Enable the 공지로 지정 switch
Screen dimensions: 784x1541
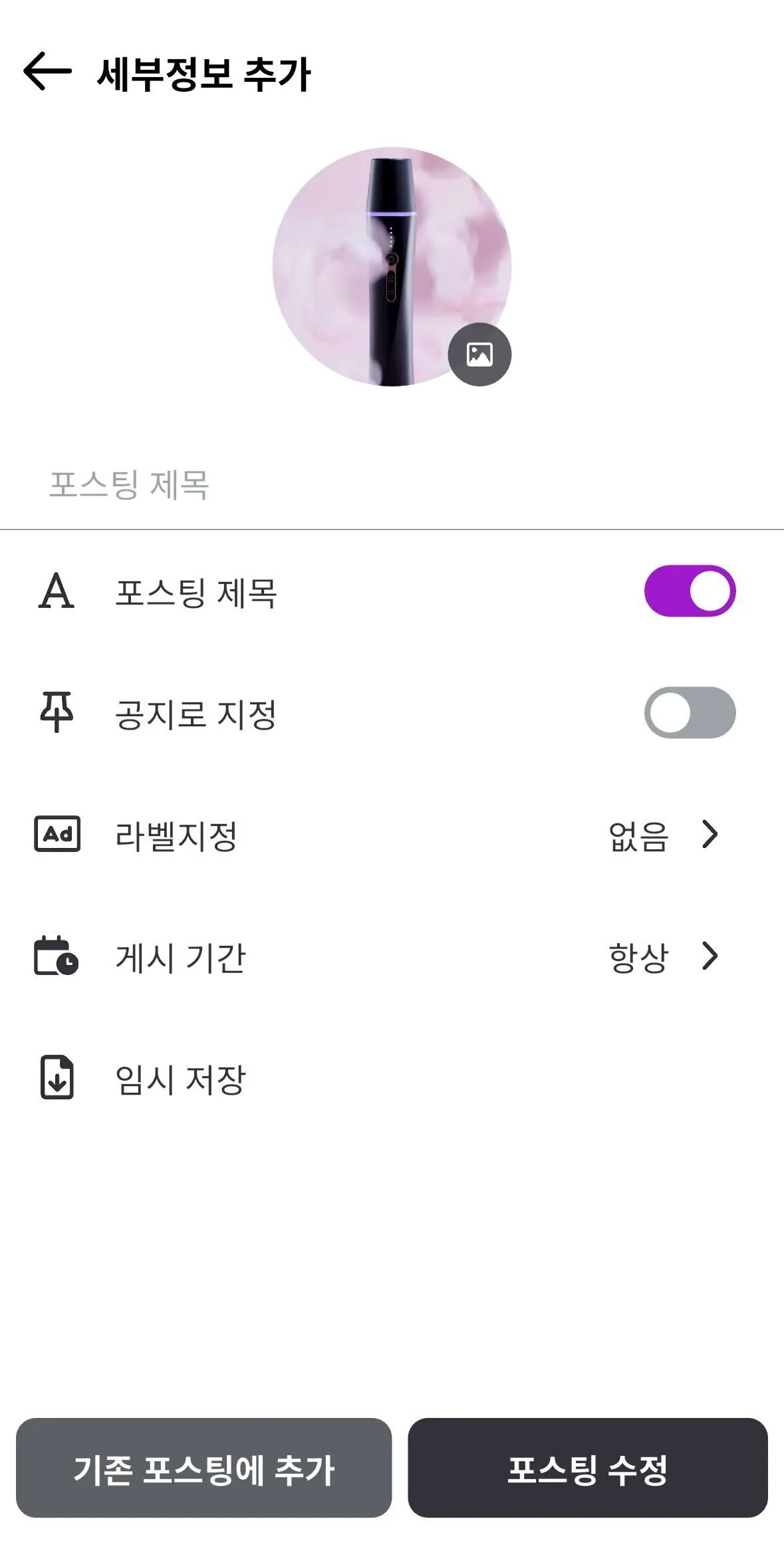690,713
